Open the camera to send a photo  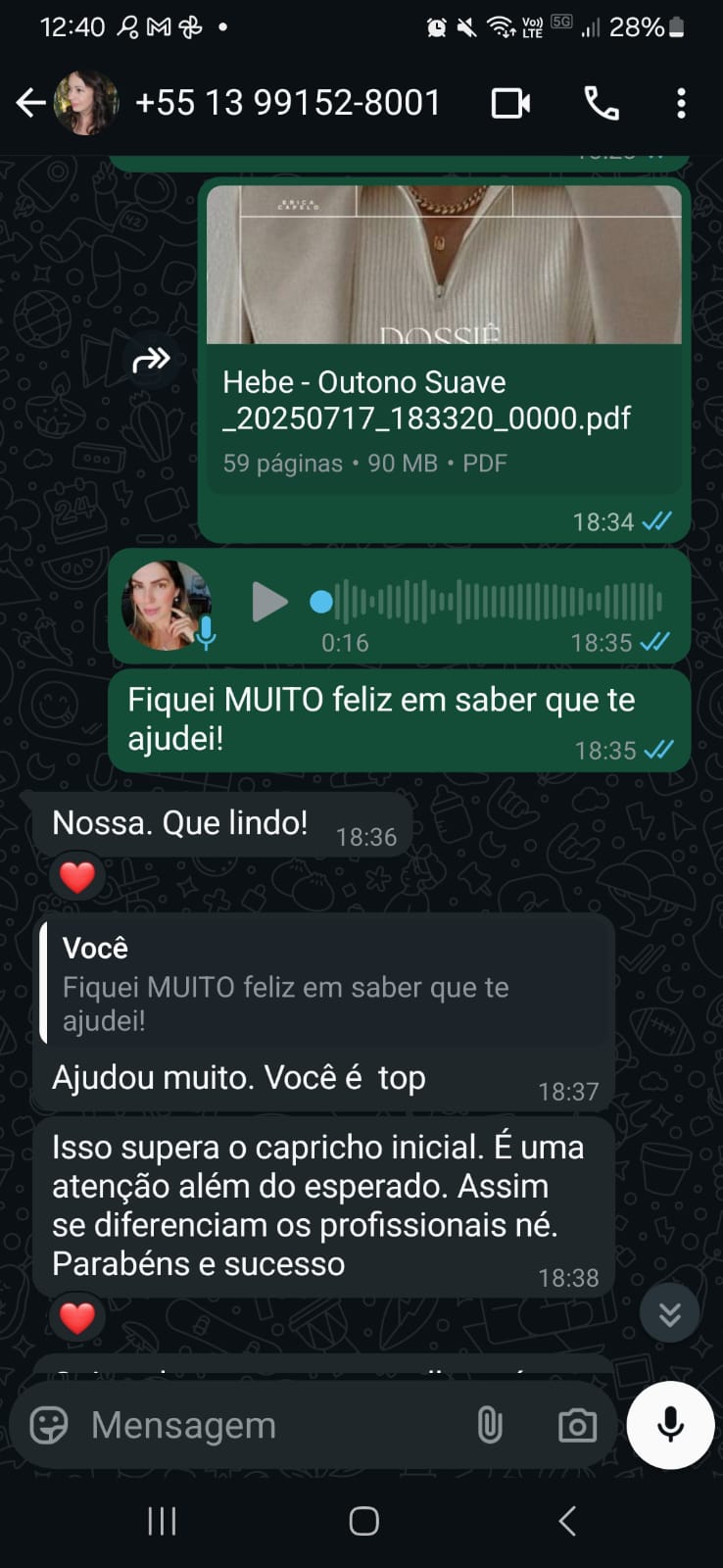(x=577, y=1425)
